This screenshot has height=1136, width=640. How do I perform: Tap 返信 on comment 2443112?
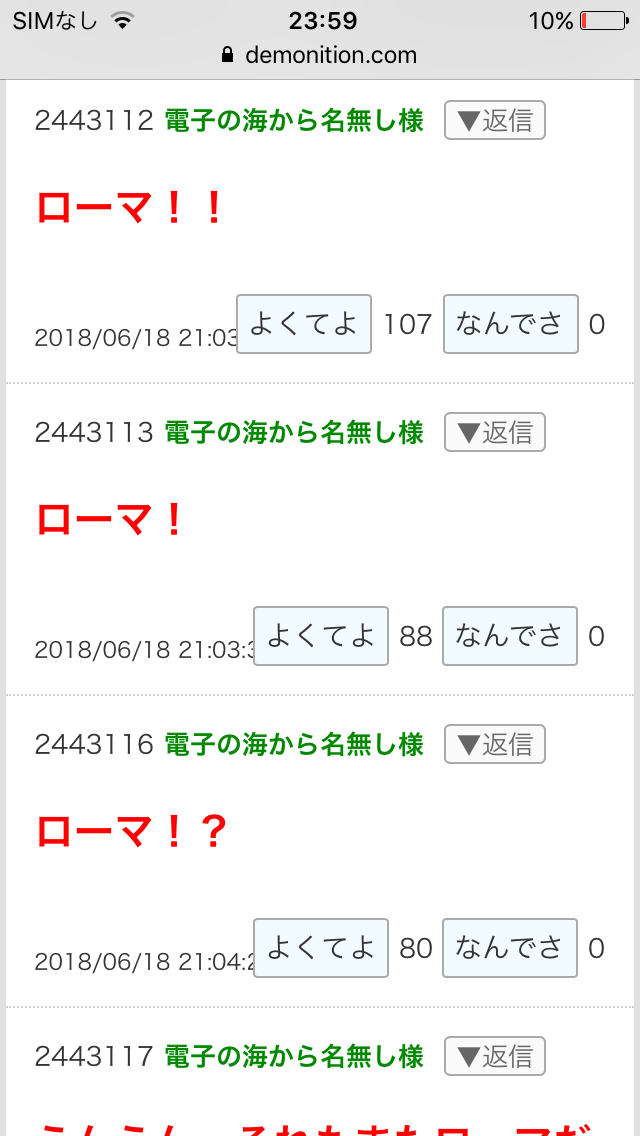tap(495, 121)
